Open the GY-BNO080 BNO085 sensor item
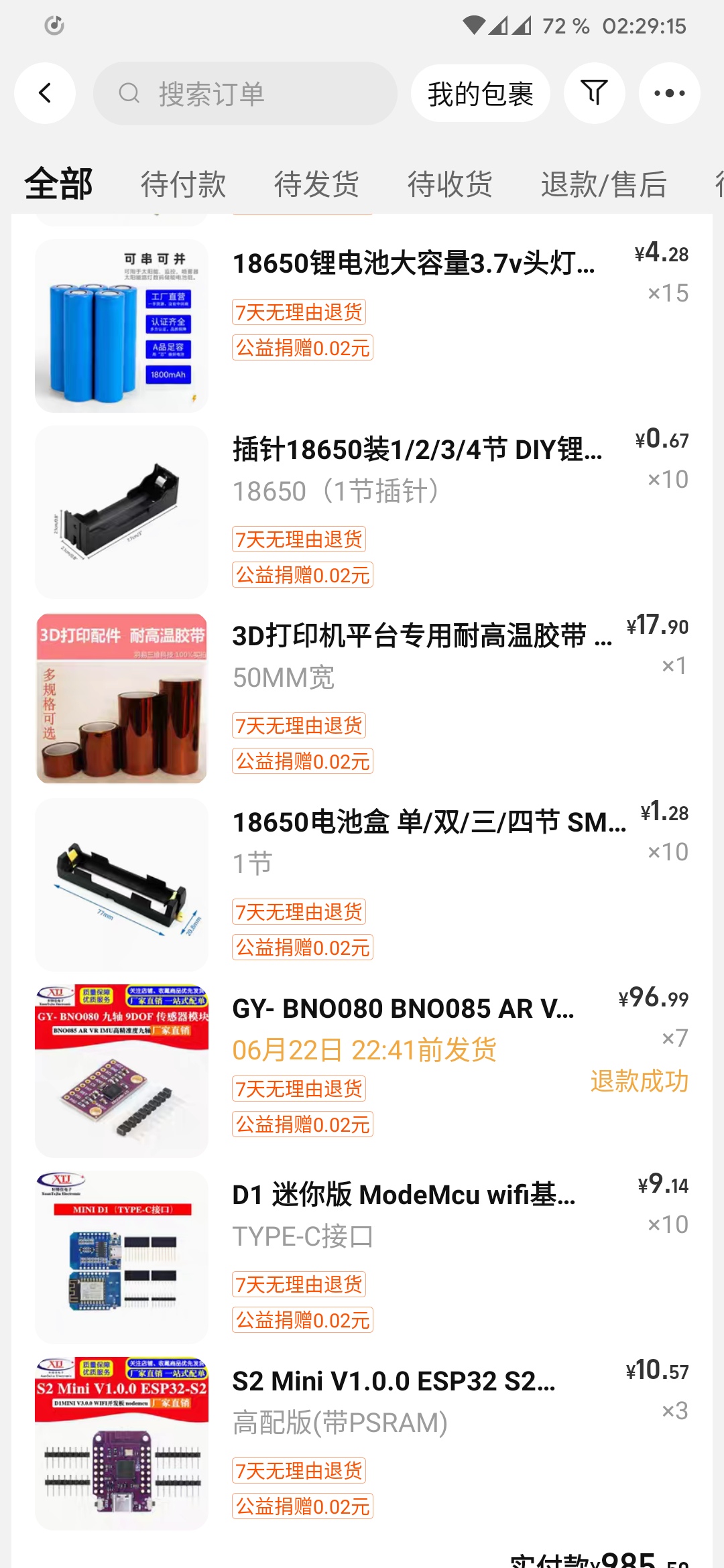This screenshot has width=724, height=1568. pyautogui.click(x=402, y=1008)
